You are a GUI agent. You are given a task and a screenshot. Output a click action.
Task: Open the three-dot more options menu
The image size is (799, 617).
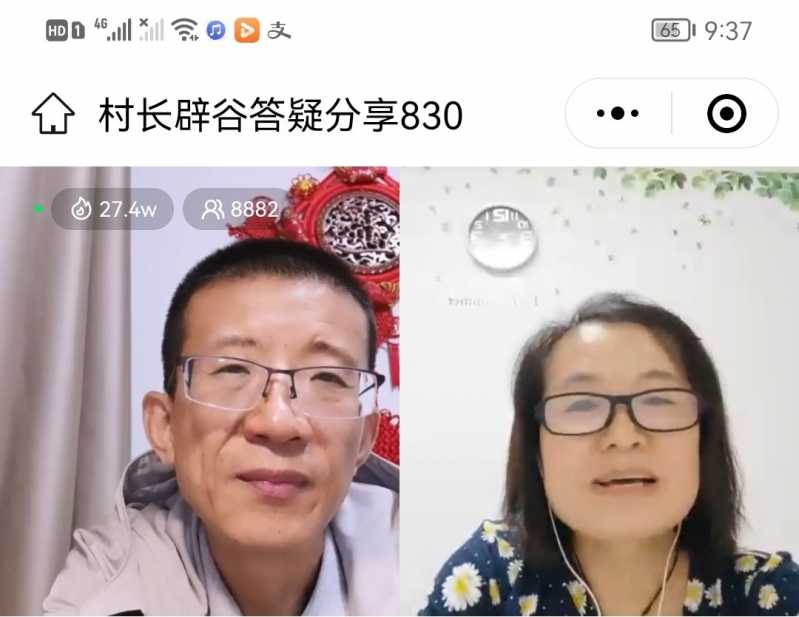click(x=618, y=114)
